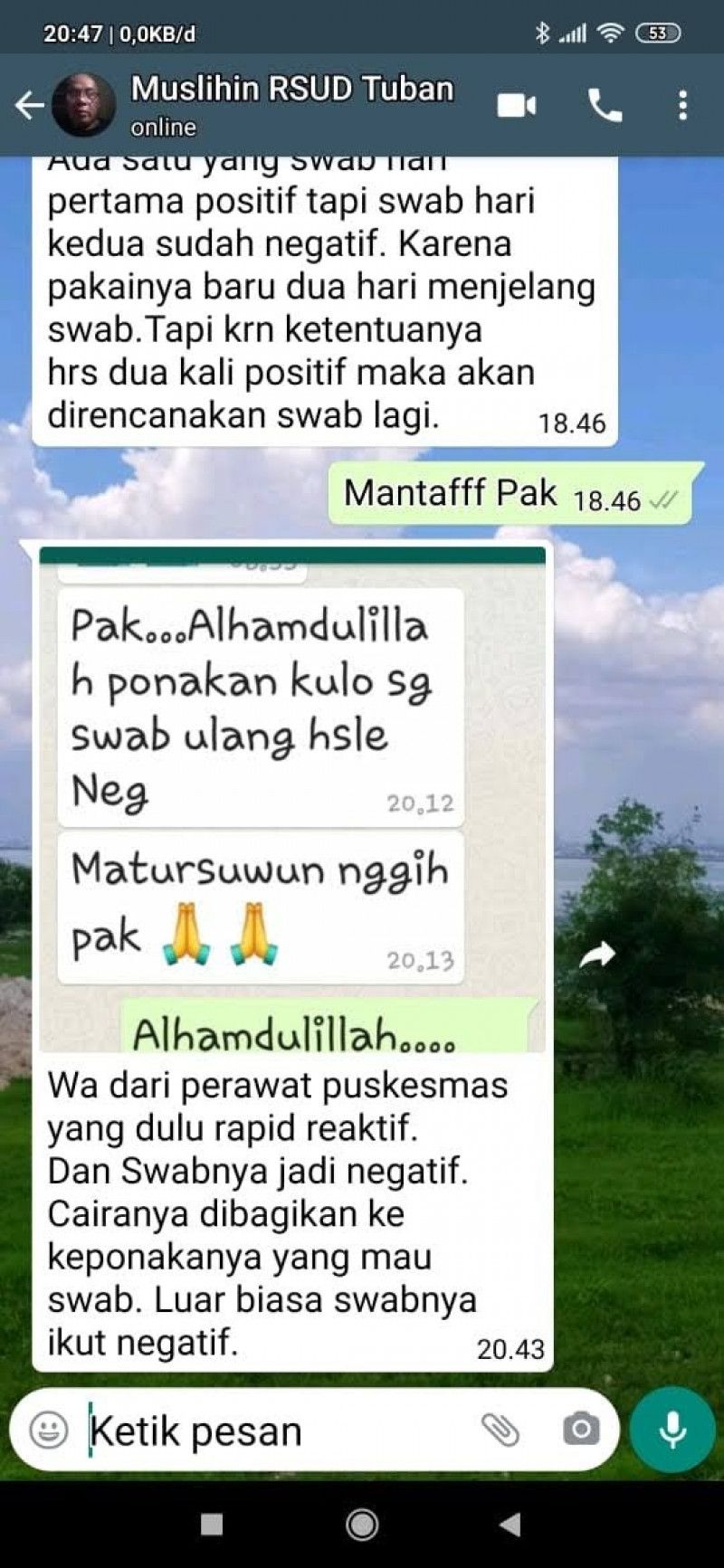
Task: Start a voice call with Muslihin
Action: (605, 106)
